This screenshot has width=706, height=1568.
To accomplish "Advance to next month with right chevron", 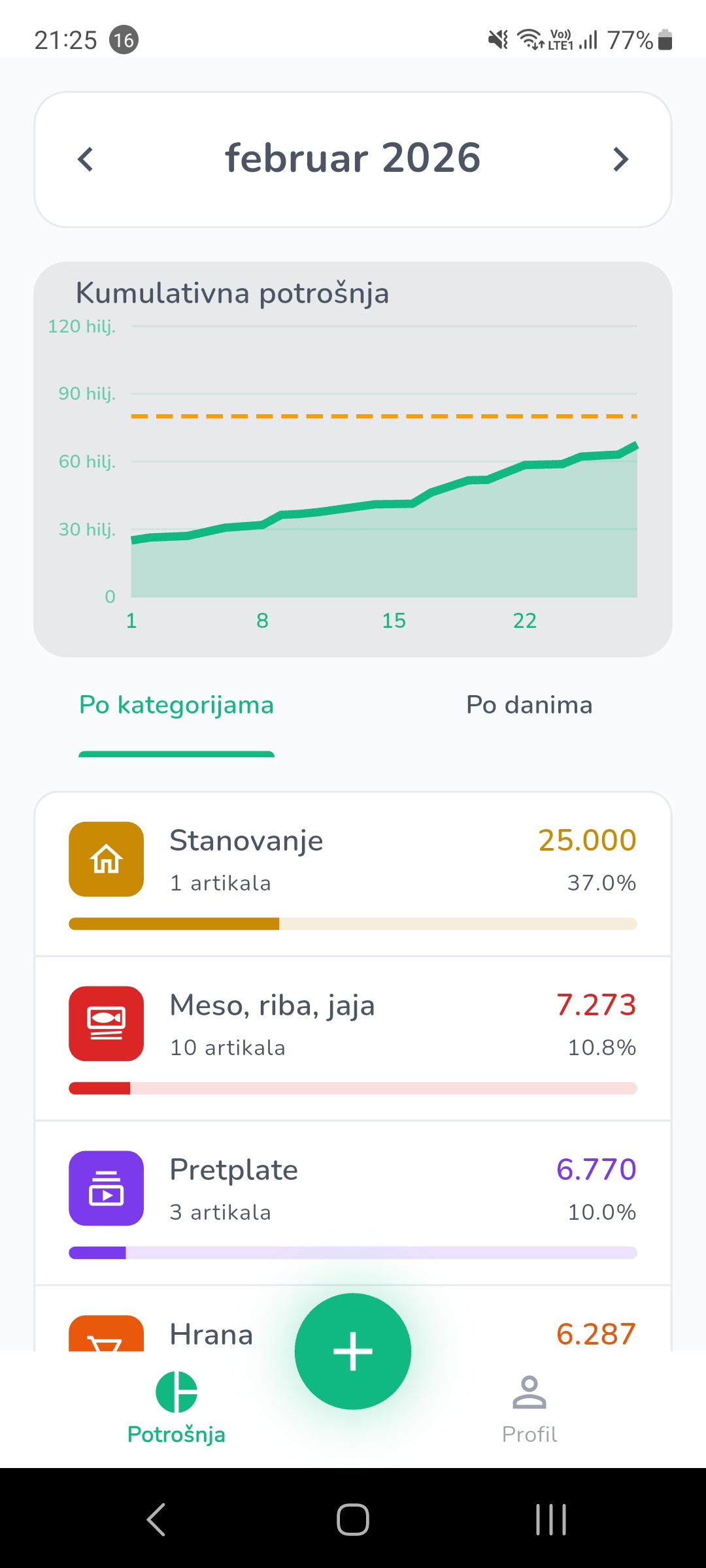I will click(620, 159).
